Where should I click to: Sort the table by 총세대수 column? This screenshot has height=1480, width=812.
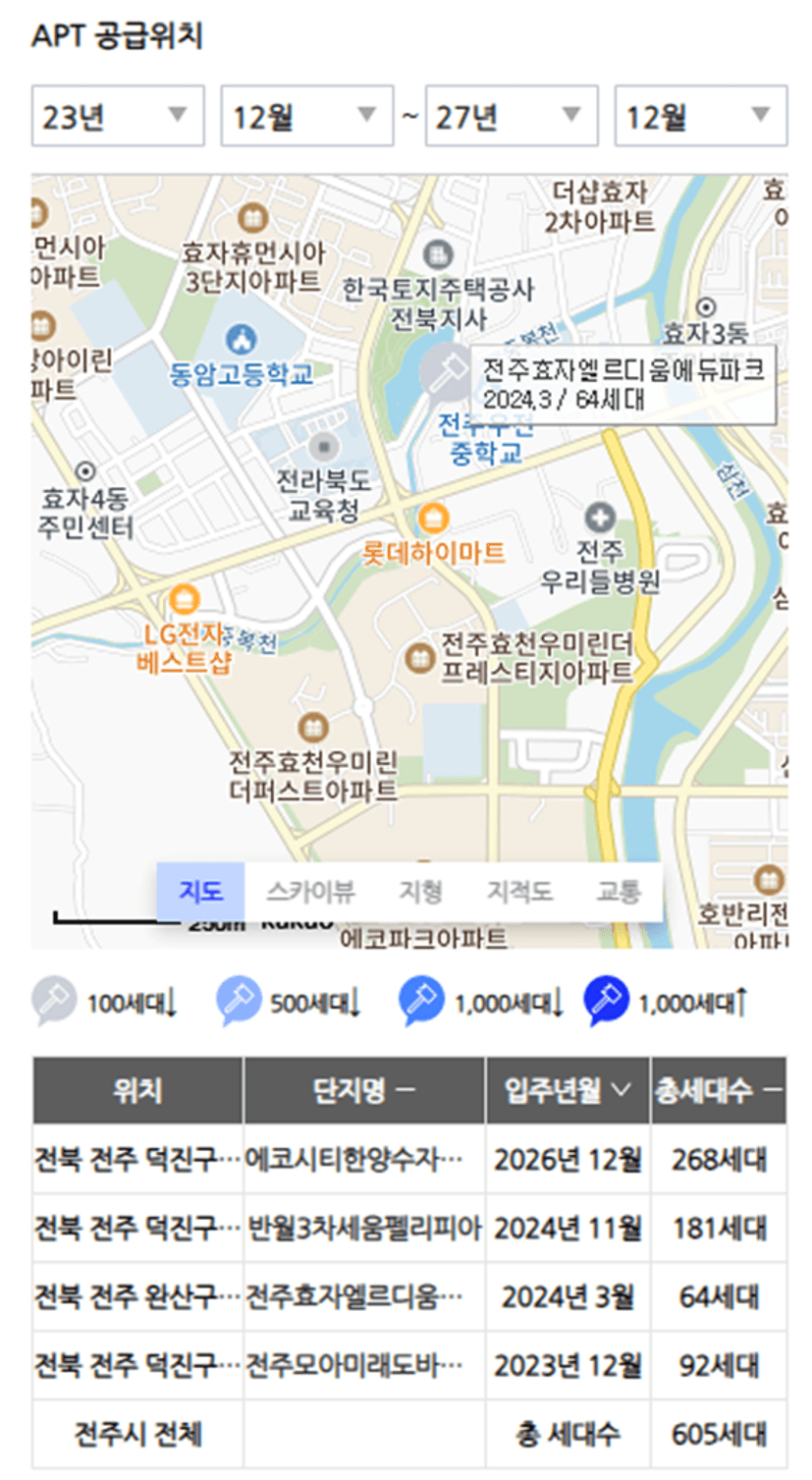pos(719,1090)
